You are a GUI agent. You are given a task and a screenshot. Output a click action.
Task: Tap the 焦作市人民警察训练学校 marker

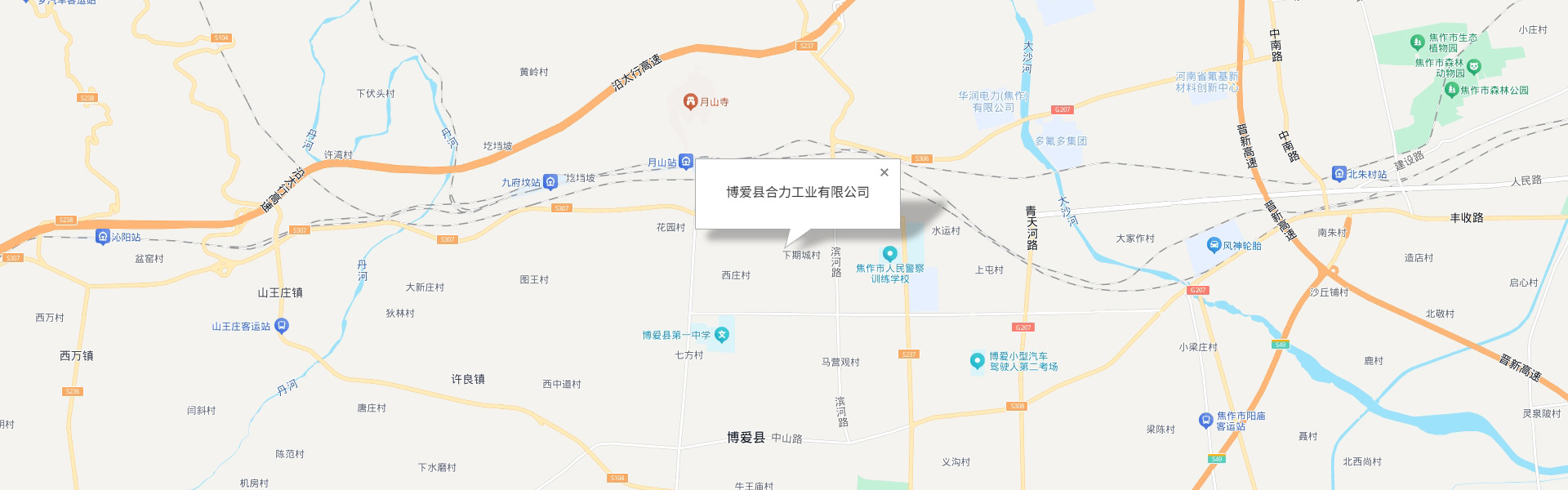(x=890, y=254)
